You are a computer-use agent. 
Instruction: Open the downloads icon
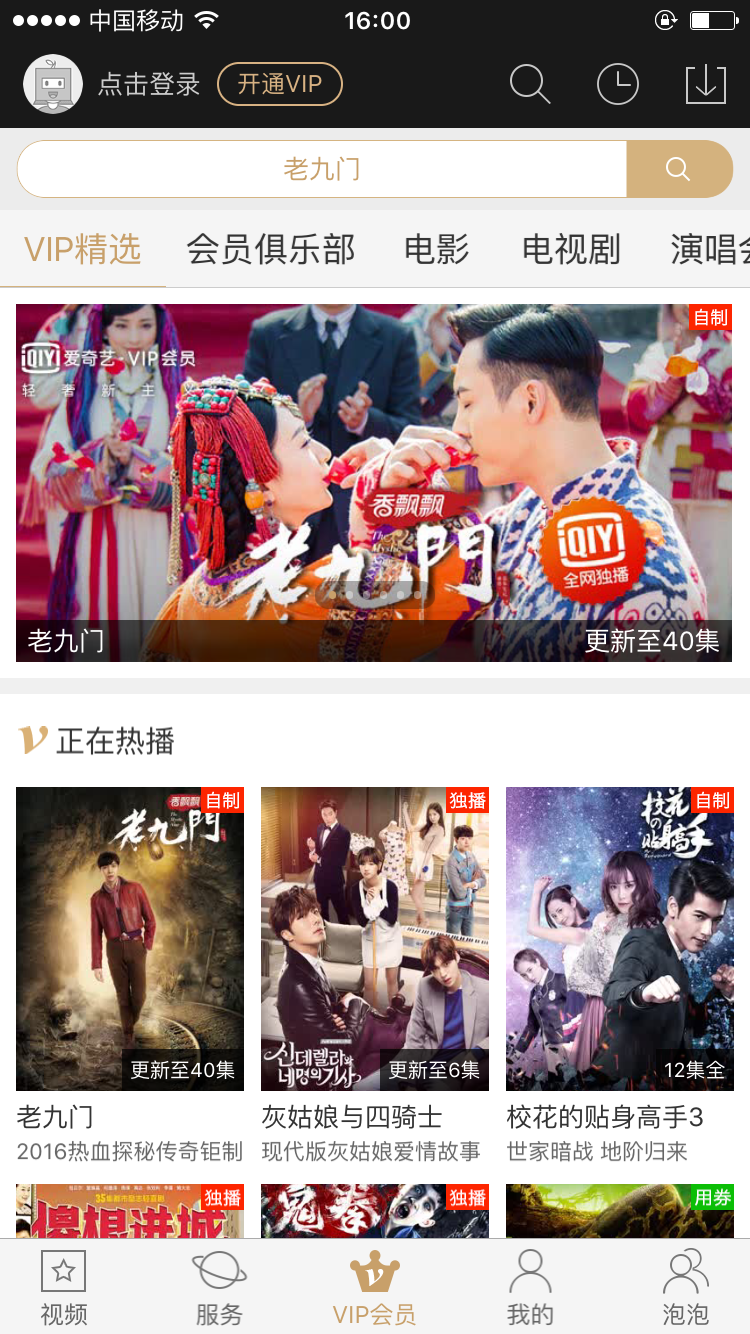click(x=706, y=84)
